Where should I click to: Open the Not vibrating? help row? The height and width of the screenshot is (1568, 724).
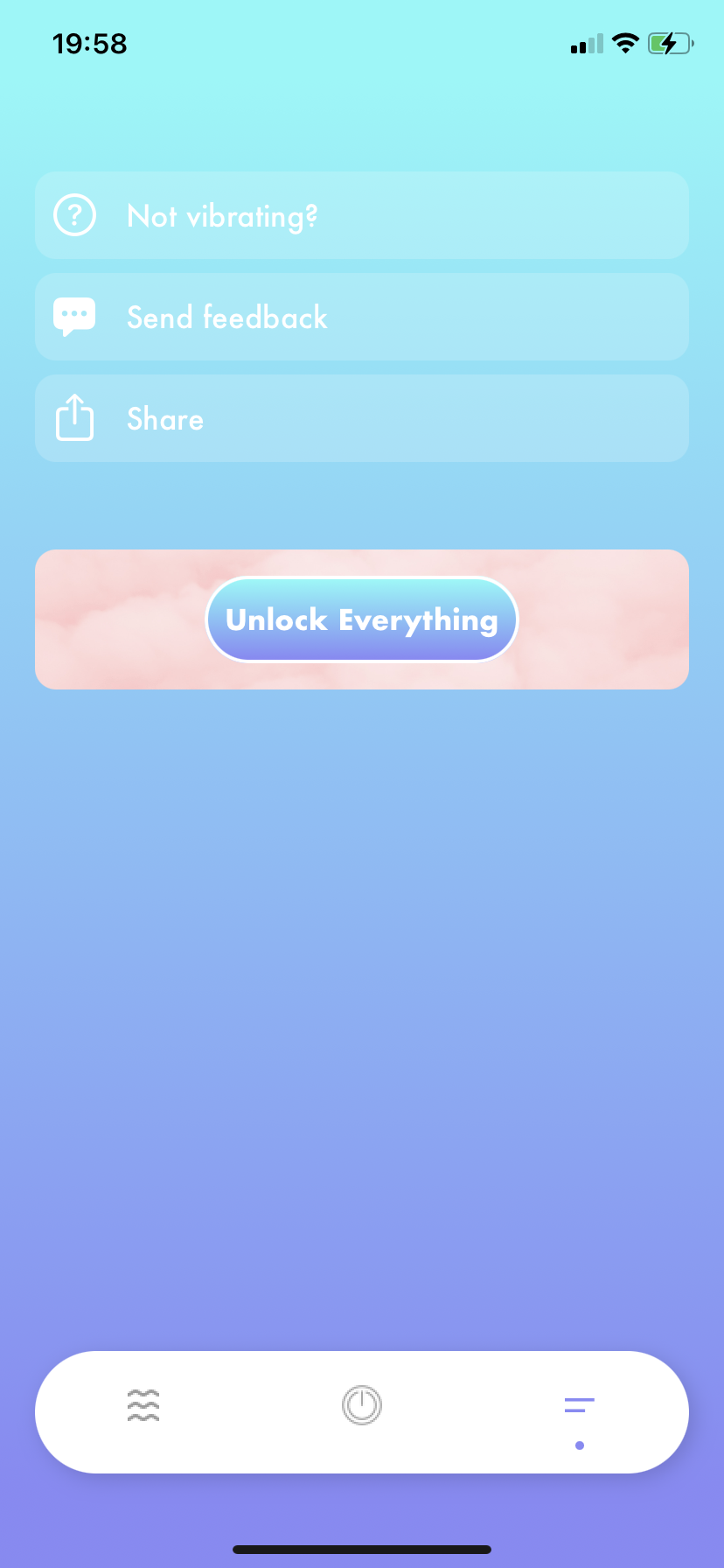coord(361,215)
